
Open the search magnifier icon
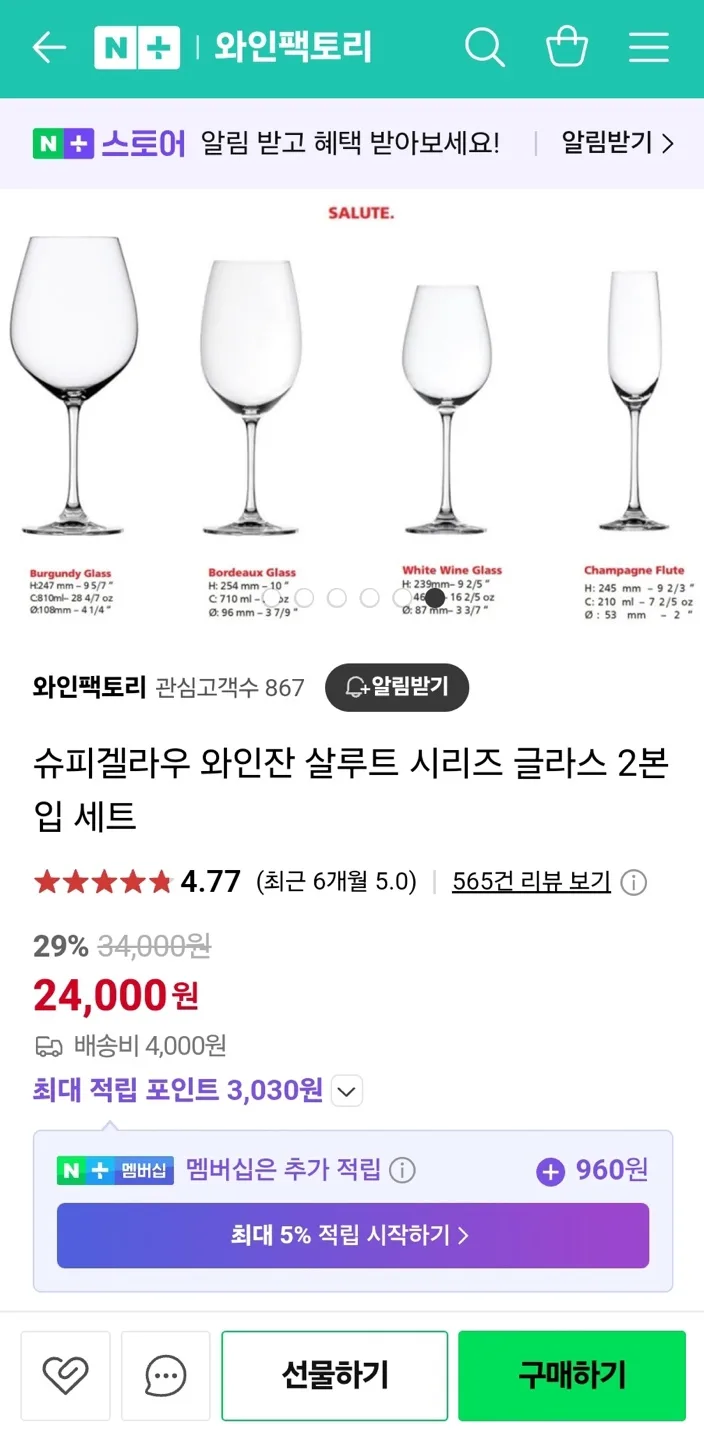click(485, 47)
